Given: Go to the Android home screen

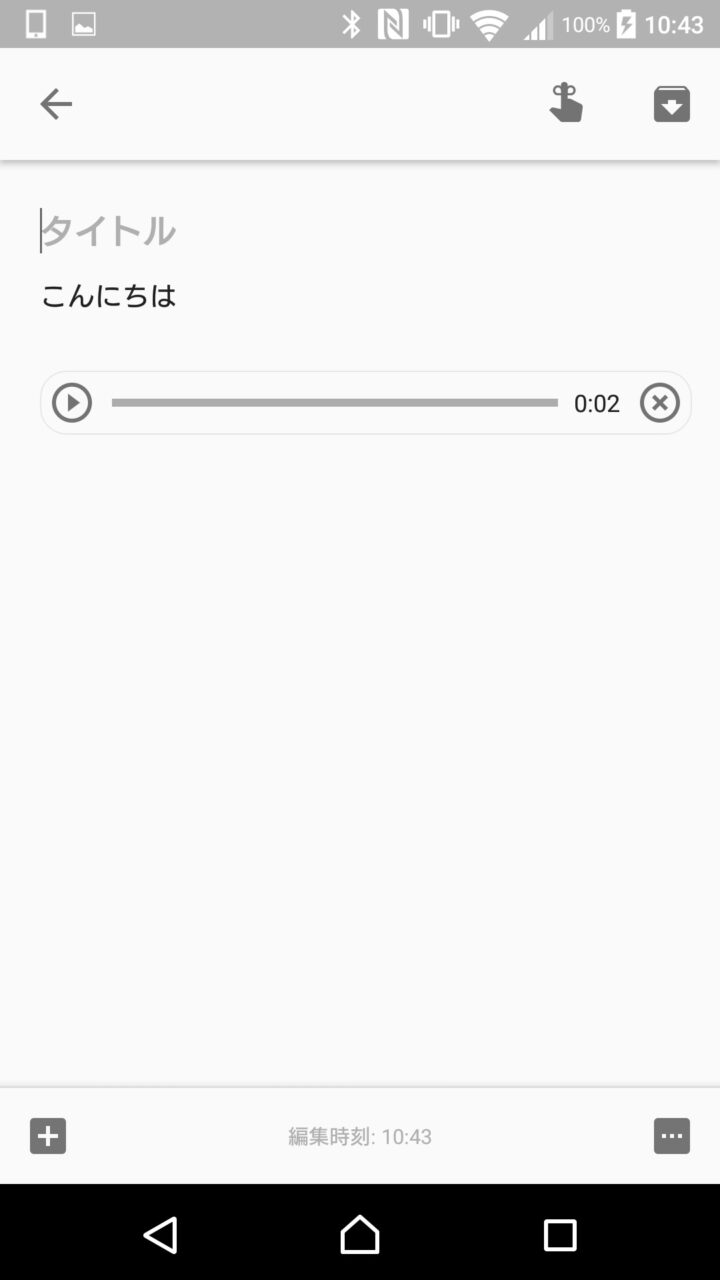Looking at the screenshot, I should [360, 1235].
